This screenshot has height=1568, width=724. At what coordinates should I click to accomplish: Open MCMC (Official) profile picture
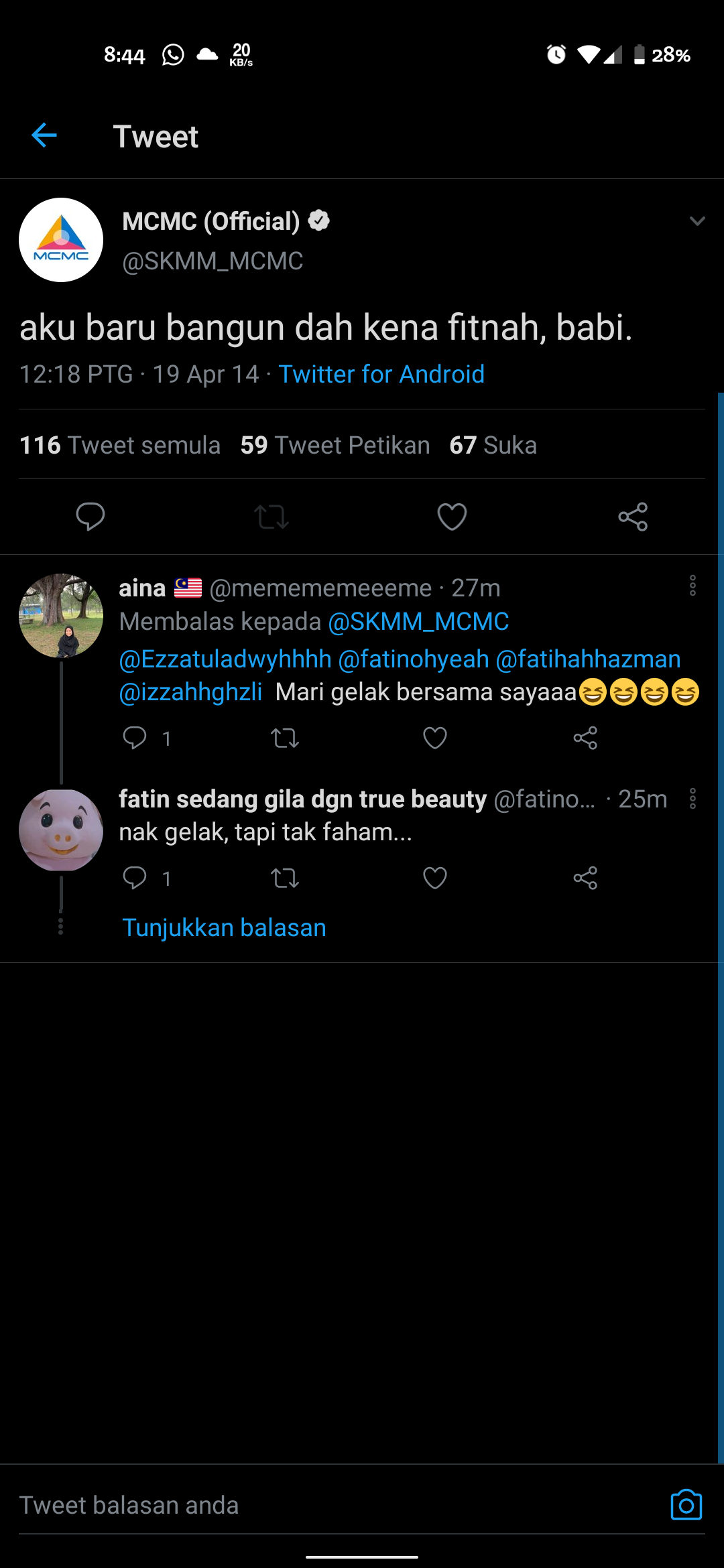tap(61, 240)
